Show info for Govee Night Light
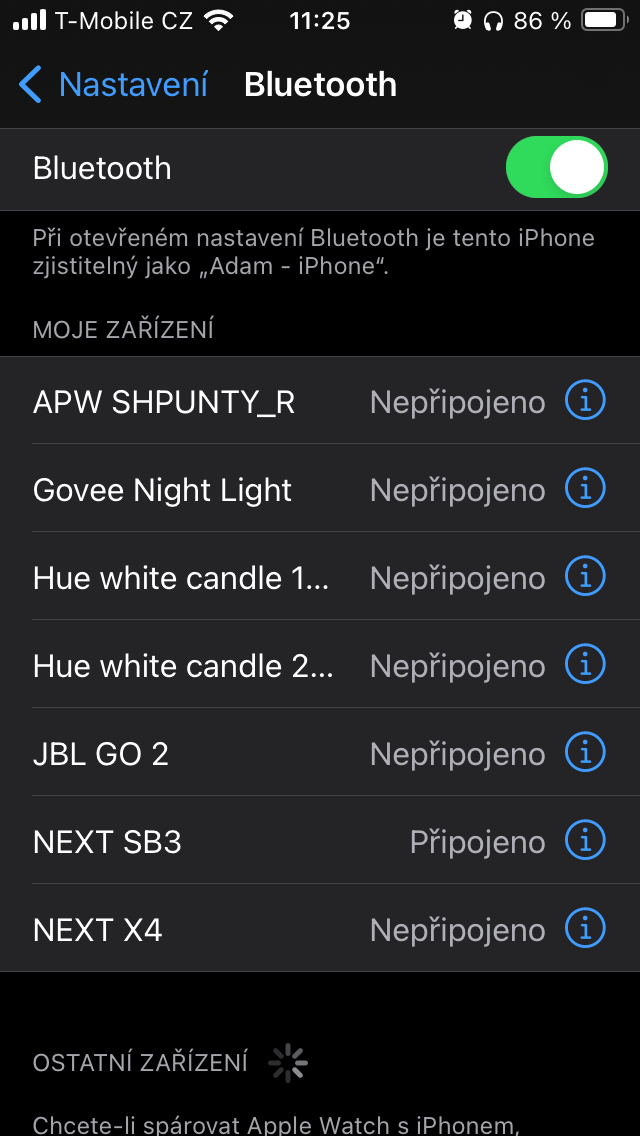640x1136 pixels. 585,490
